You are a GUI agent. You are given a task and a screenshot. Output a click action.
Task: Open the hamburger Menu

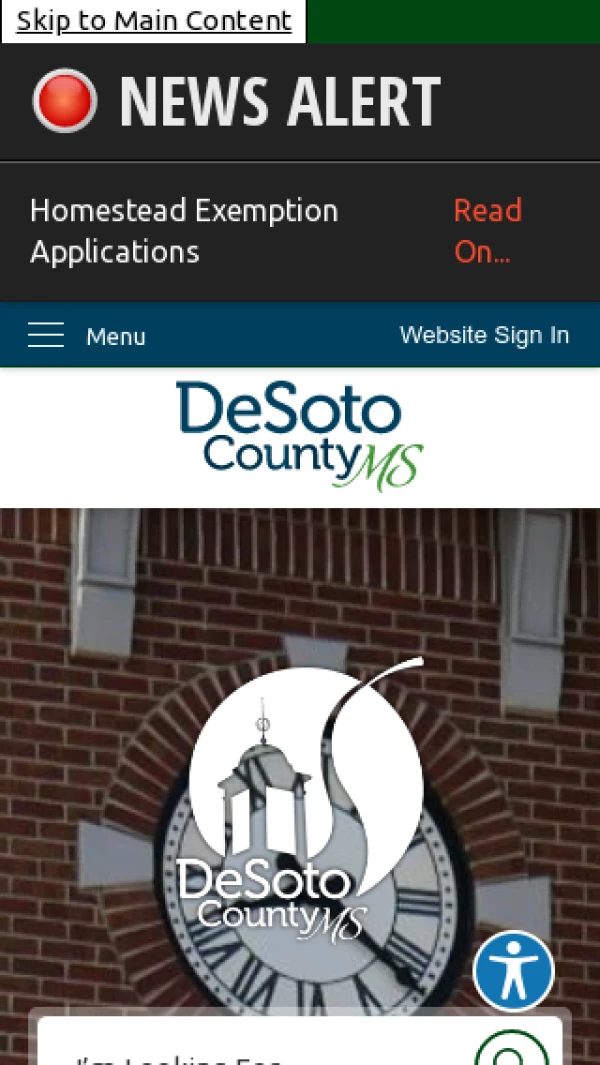87,336
